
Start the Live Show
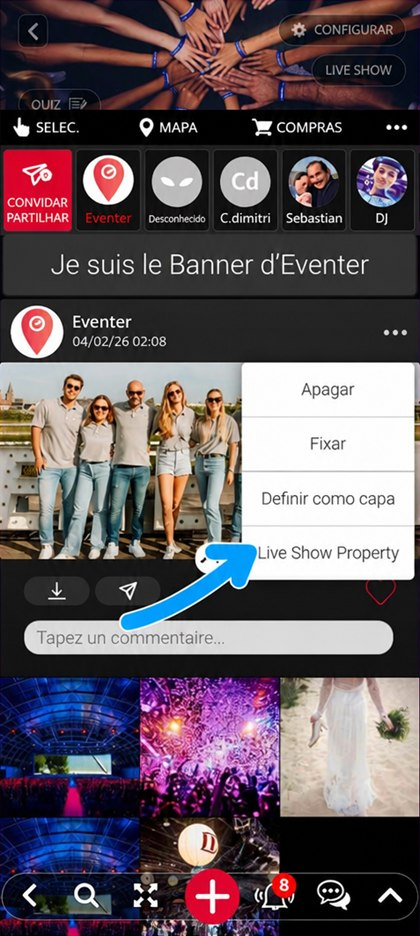(358, 70)
